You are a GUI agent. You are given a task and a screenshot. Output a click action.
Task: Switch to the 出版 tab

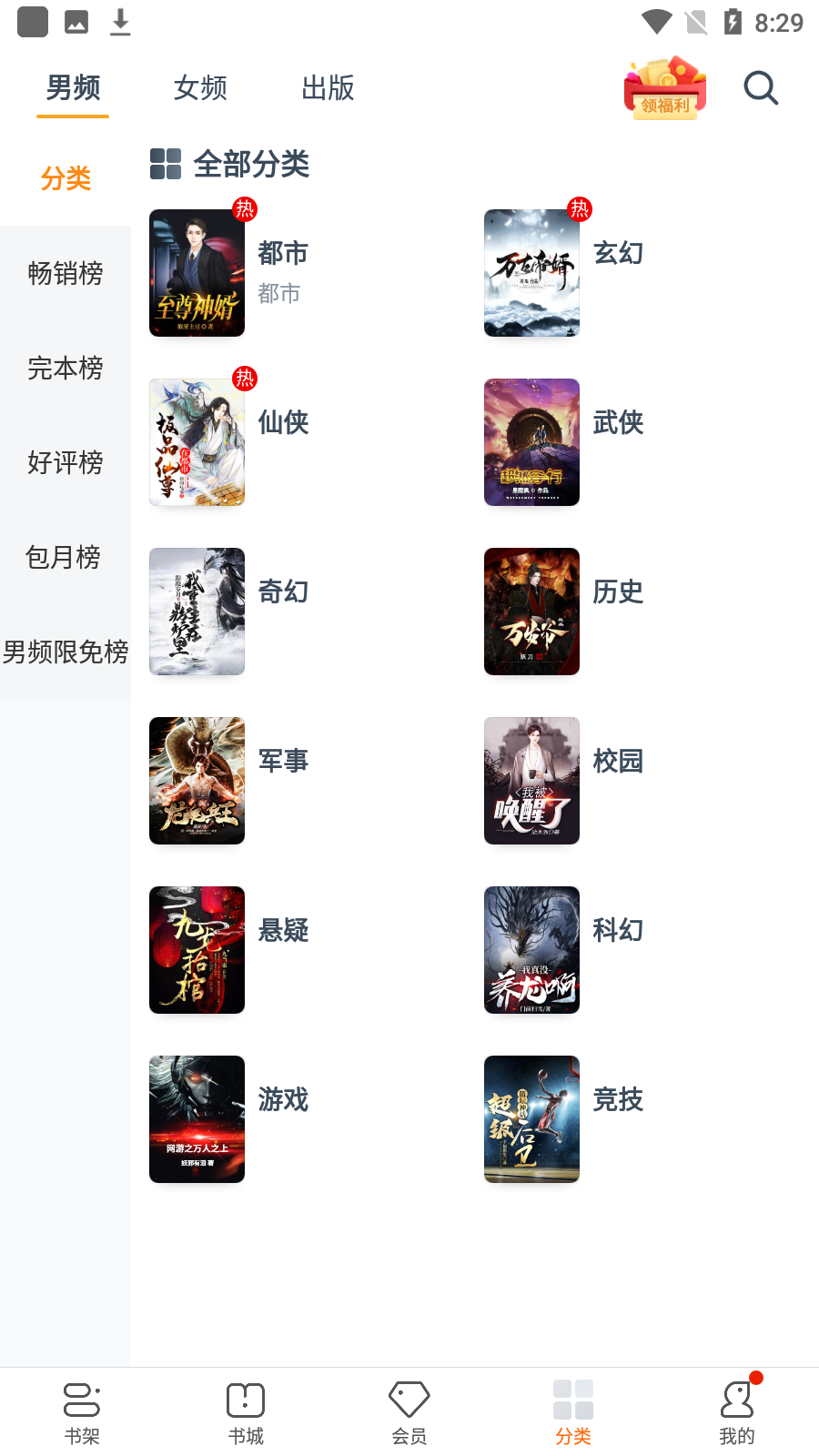coord(327,88)
